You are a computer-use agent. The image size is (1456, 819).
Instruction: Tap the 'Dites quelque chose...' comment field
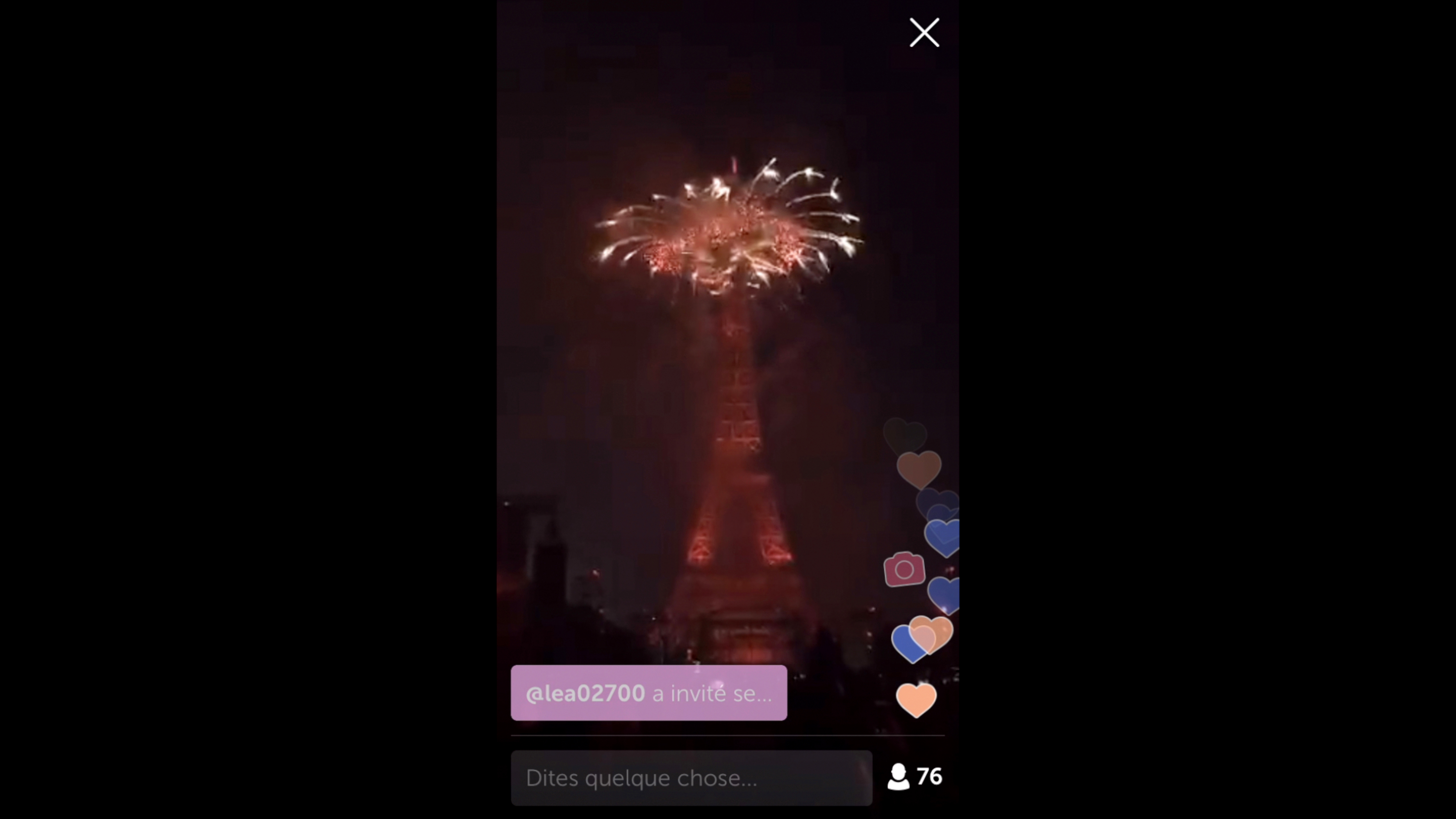[x=691, y=778]
